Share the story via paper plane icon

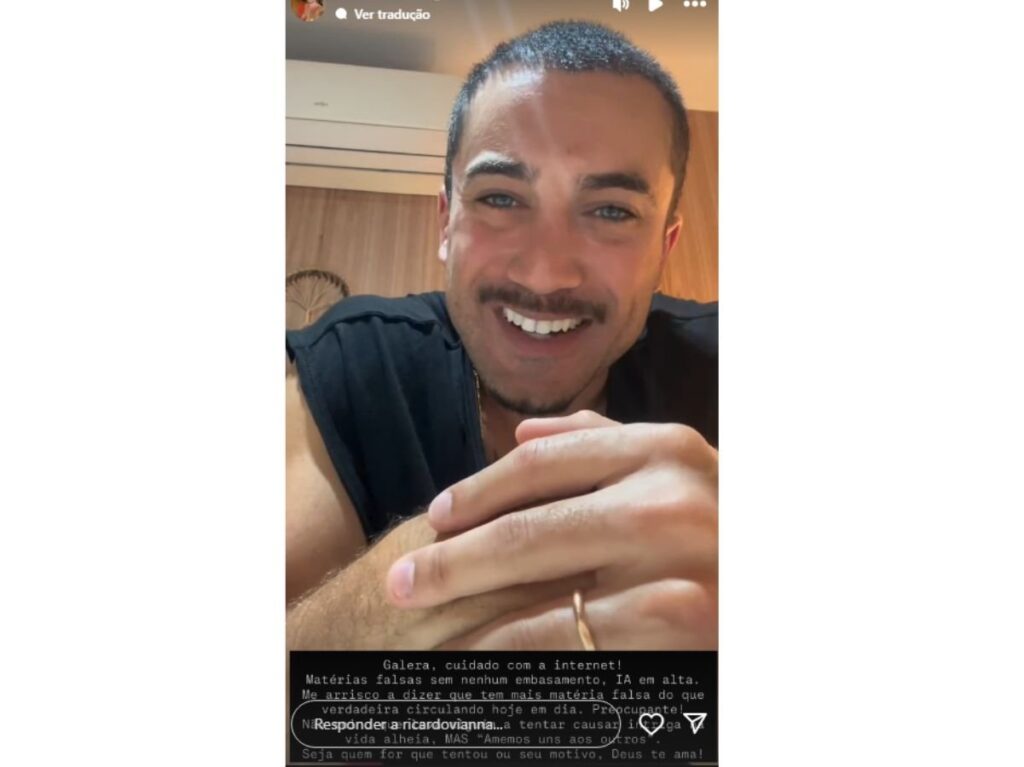[695, 723]
